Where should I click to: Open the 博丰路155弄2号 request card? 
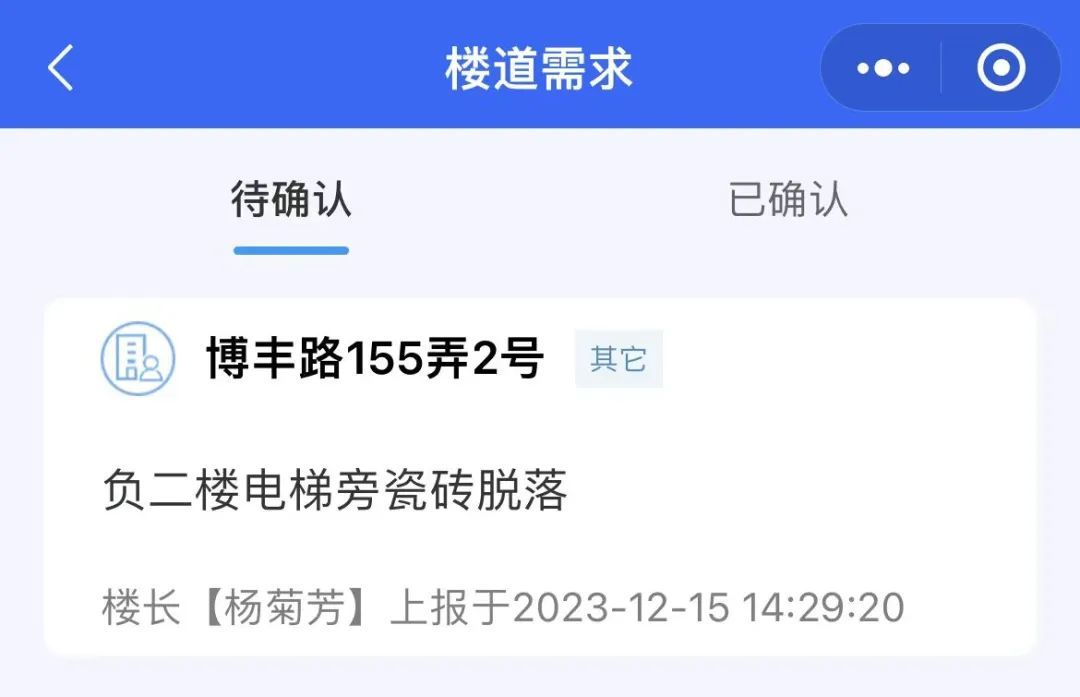pos(540,478)
